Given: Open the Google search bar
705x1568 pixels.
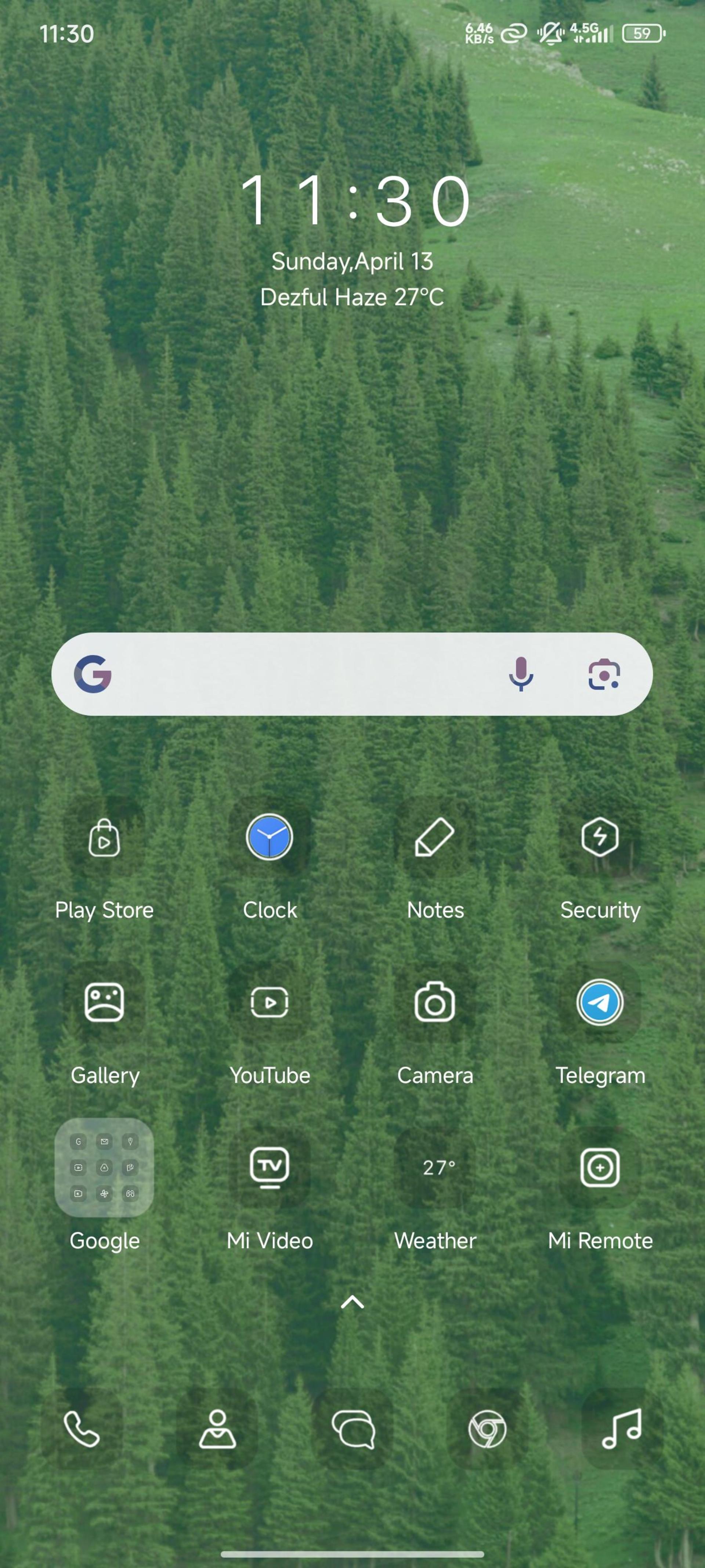Looking at the screenshot, I should point(352,674).
